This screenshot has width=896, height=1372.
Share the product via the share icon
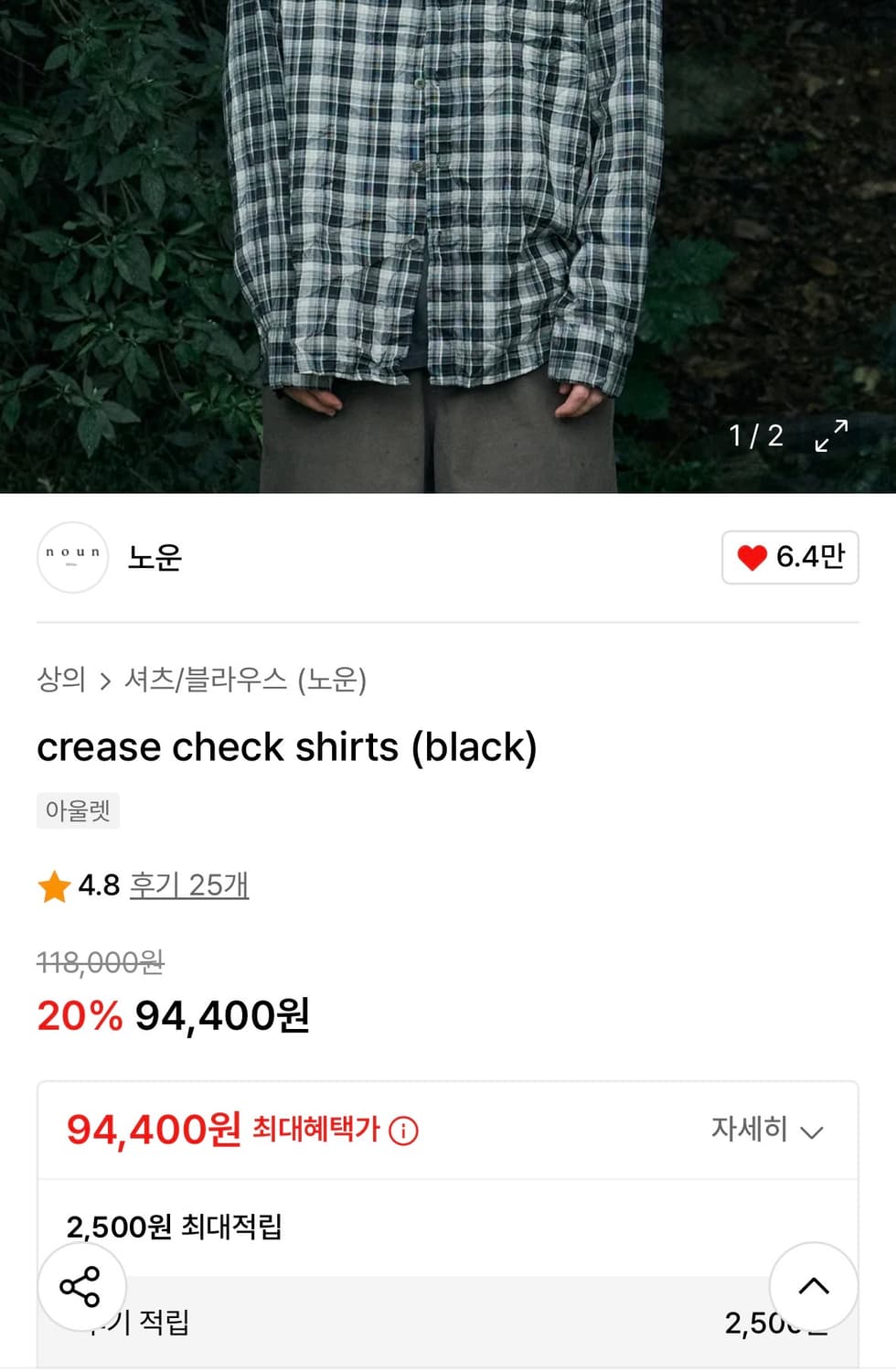click(80, 1287)
